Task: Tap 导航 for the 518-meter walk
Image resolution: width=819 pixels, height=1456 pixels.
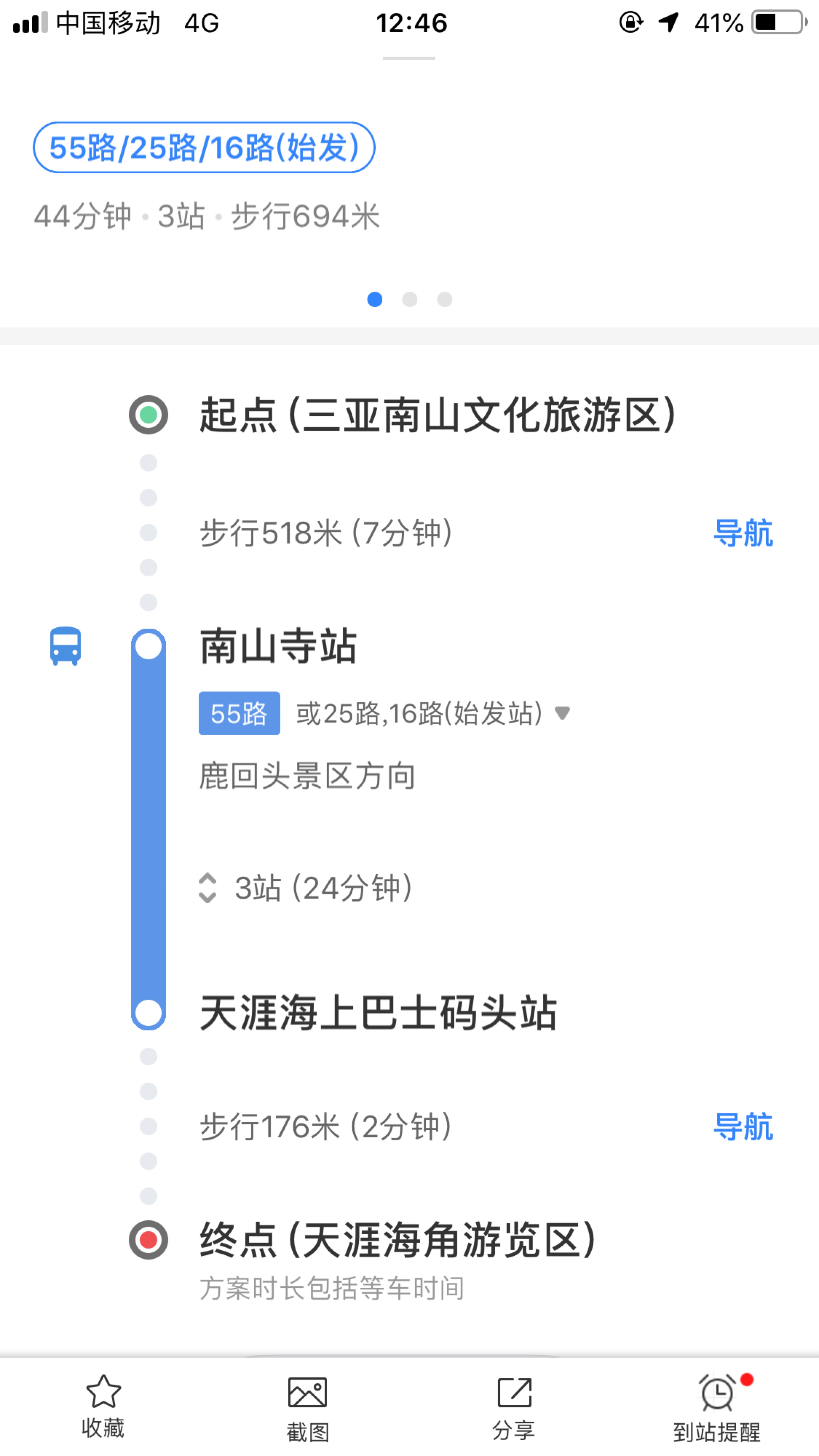Action: coord(743,533)
